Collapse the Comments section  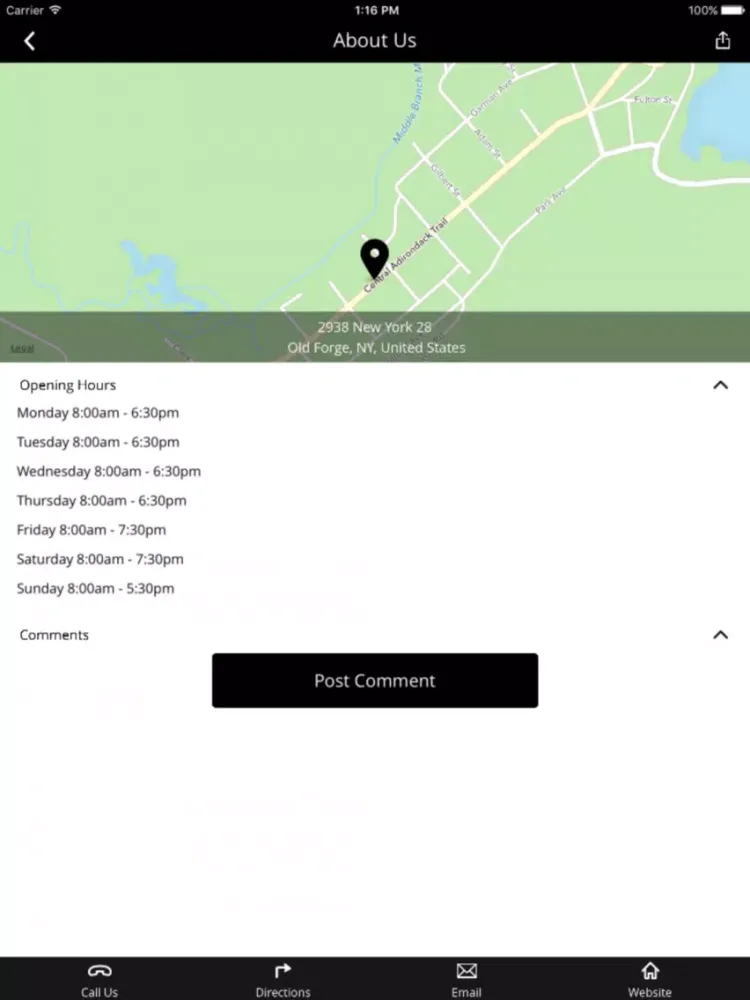721,634
